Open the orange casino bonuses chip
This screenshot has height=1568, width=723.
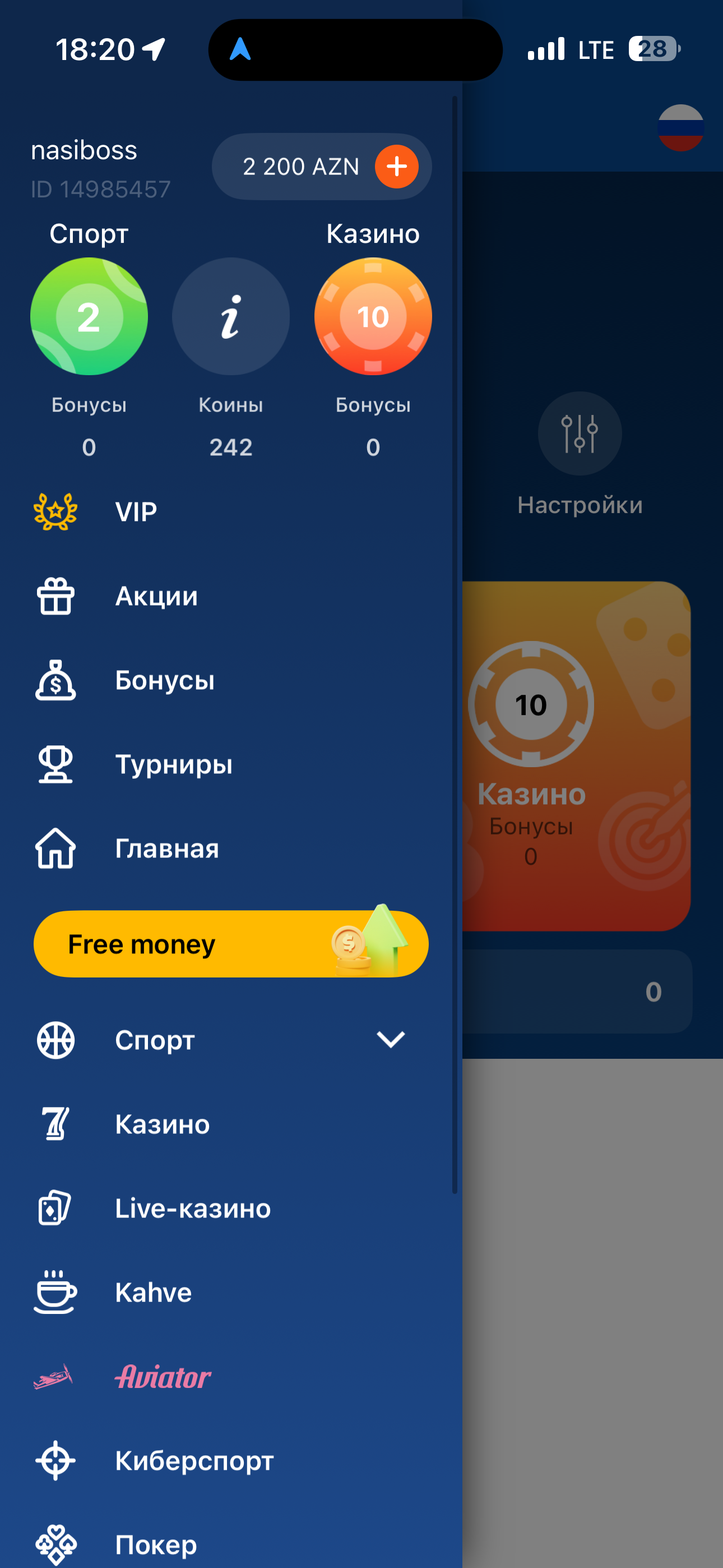click(x=373, y=316)
